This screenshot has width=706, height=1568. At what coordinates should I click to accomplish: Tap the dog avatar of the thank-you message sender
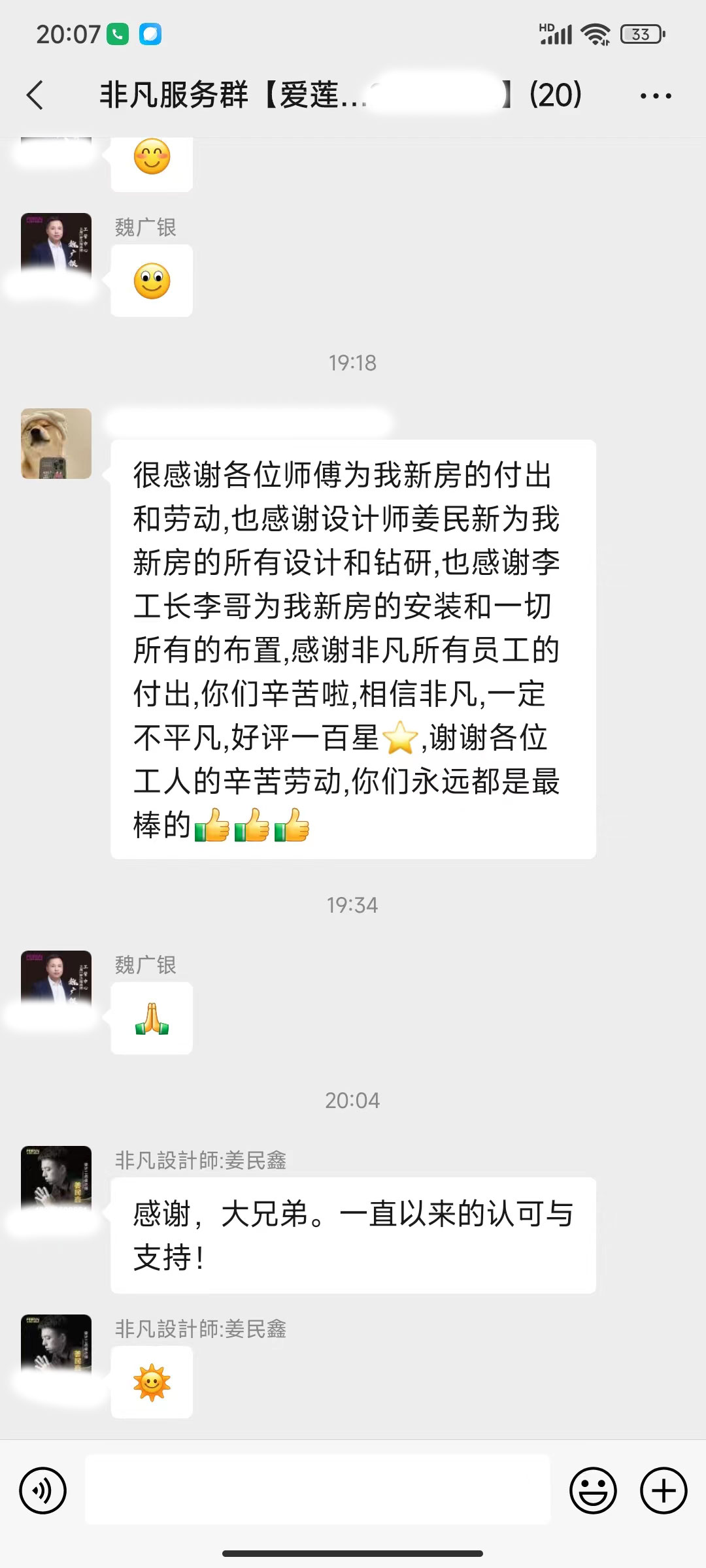pos(56,444)
